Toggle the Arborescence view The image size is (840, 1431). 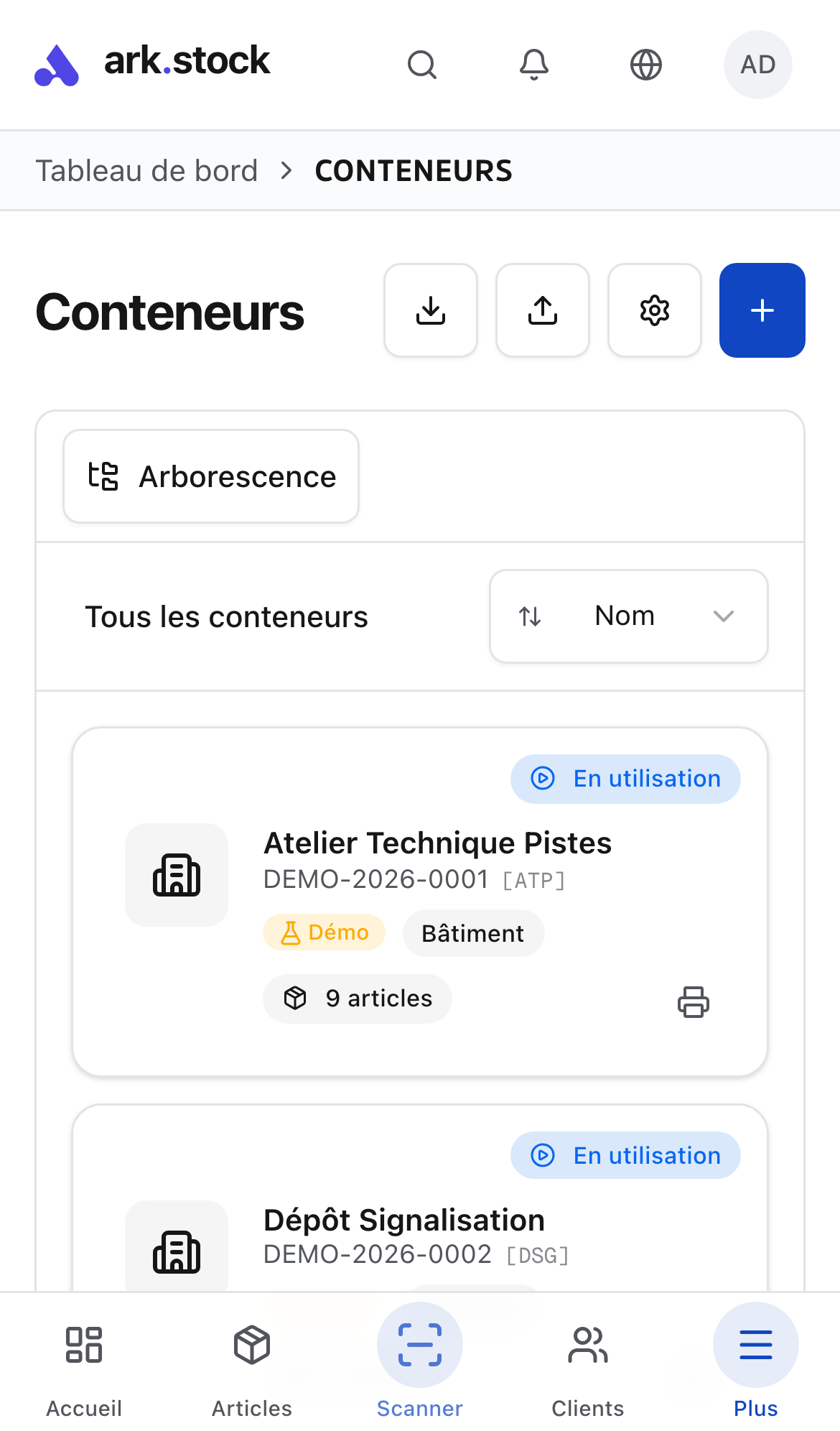pyautogui.click(x=211, y=476)
